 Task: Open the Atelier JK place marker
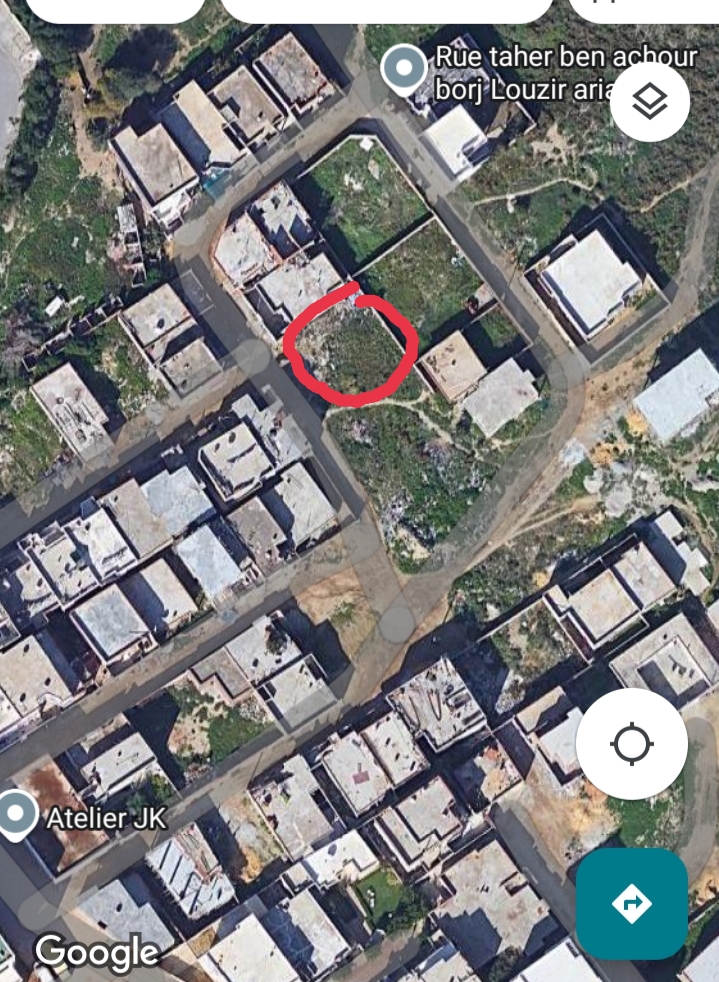point(16,814)
